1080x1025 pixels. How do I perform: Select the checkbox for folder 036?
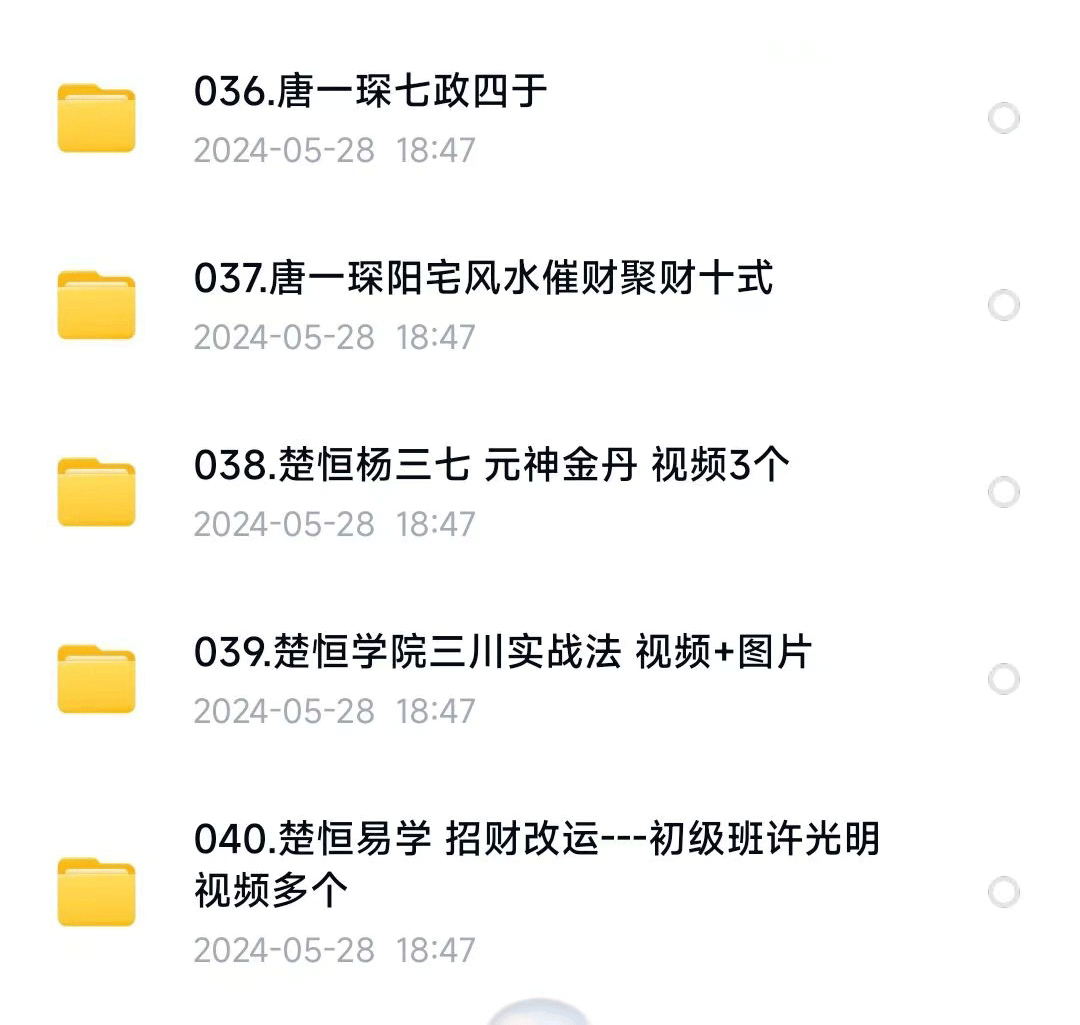pyautogui.click(x=1003, y=119)
